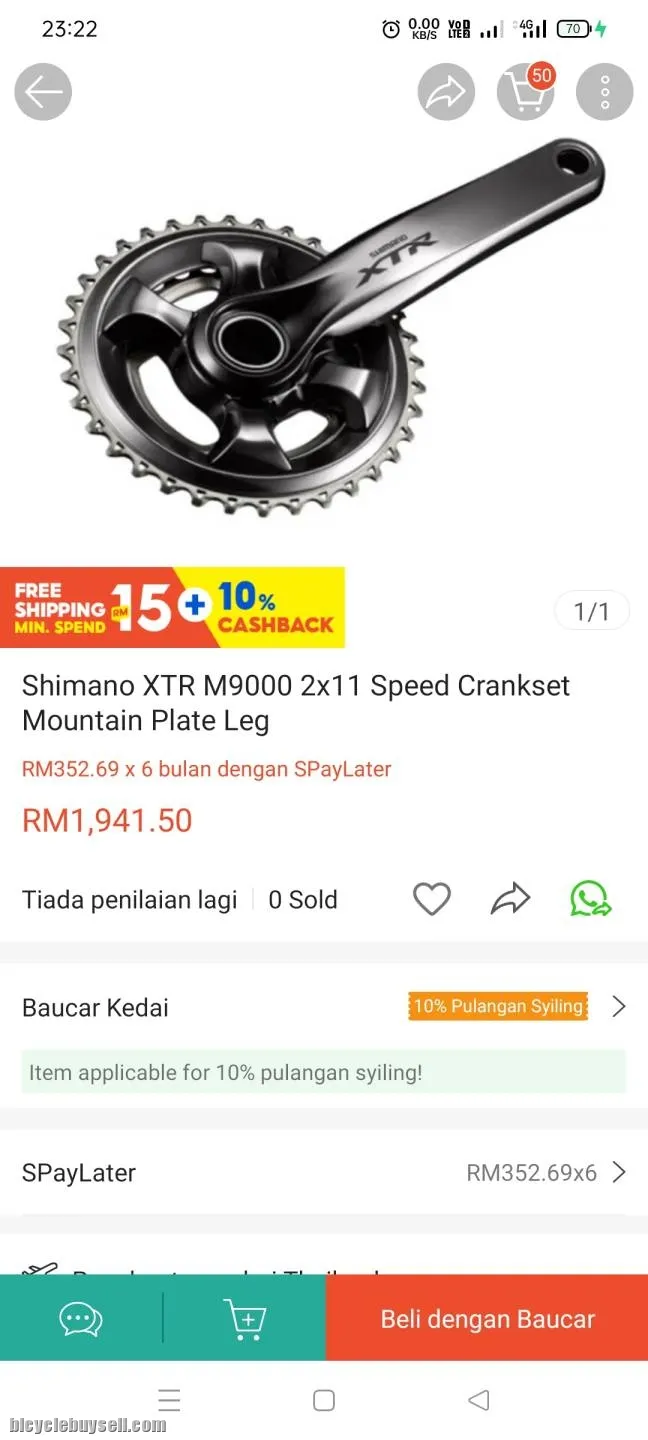Viewport: 648px width, 1440px height.
Task: Tap the free shipping and cashback banner
Action: pos(172,607)
